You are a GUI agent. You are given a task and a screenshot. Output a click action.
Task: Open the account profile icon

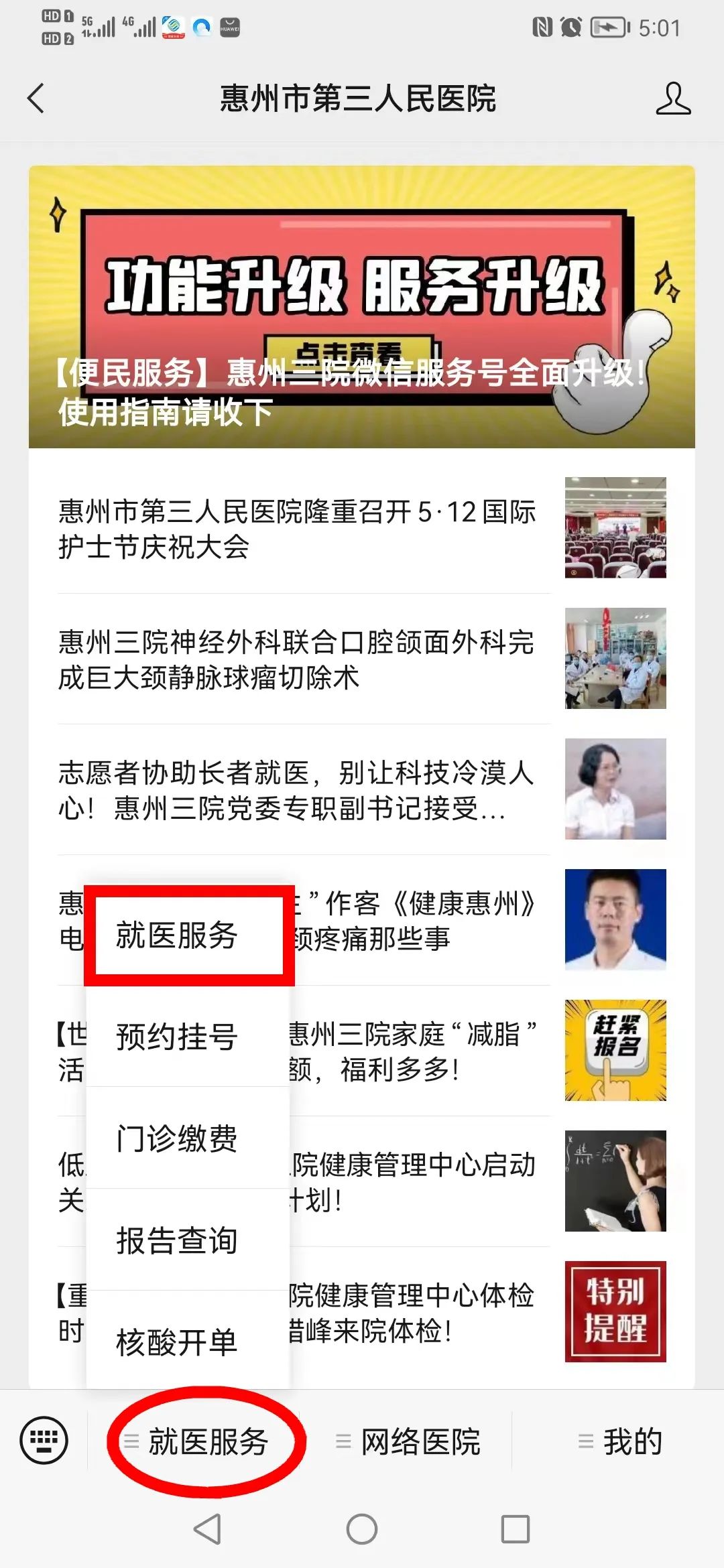(672, 99)
